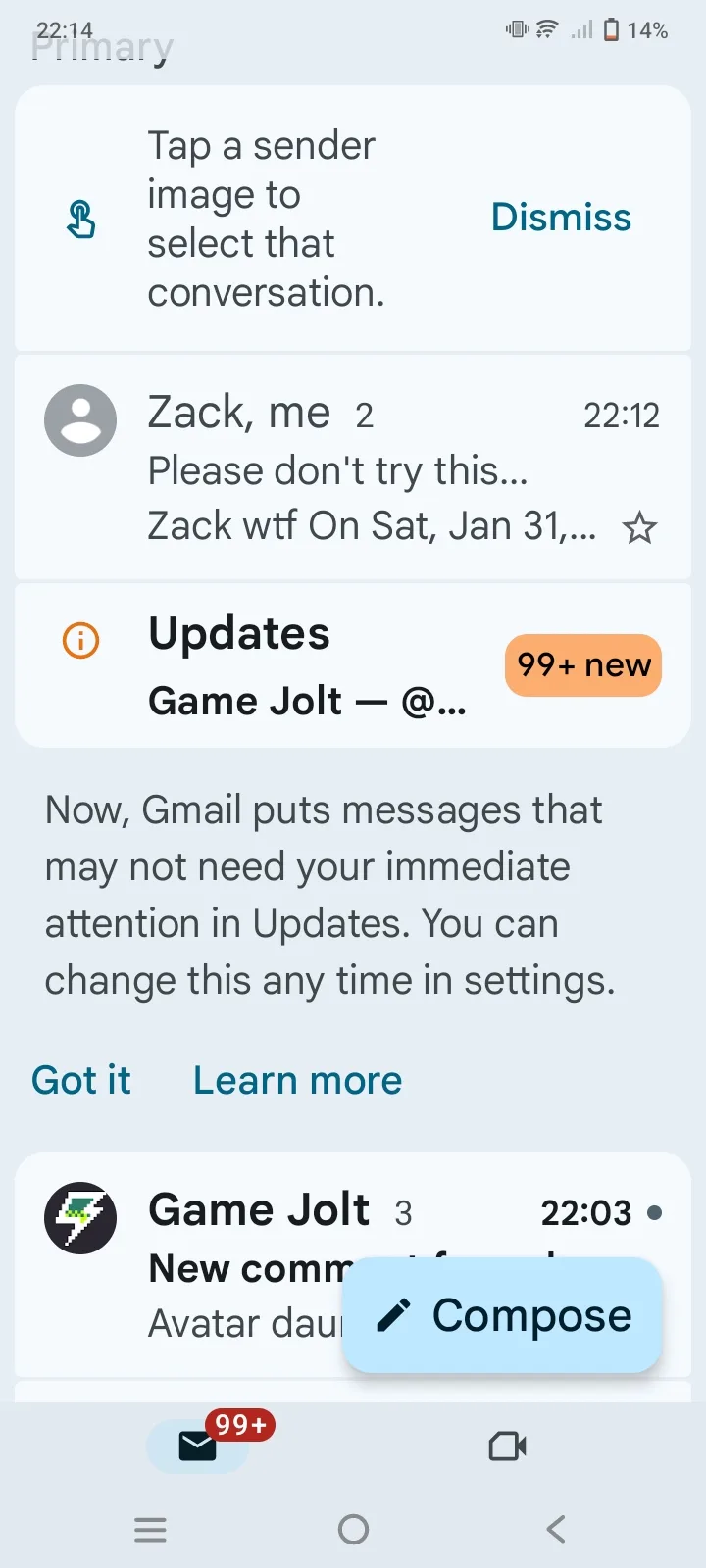
Task: Switch to the Mail tab
Action: (198, 1445)
